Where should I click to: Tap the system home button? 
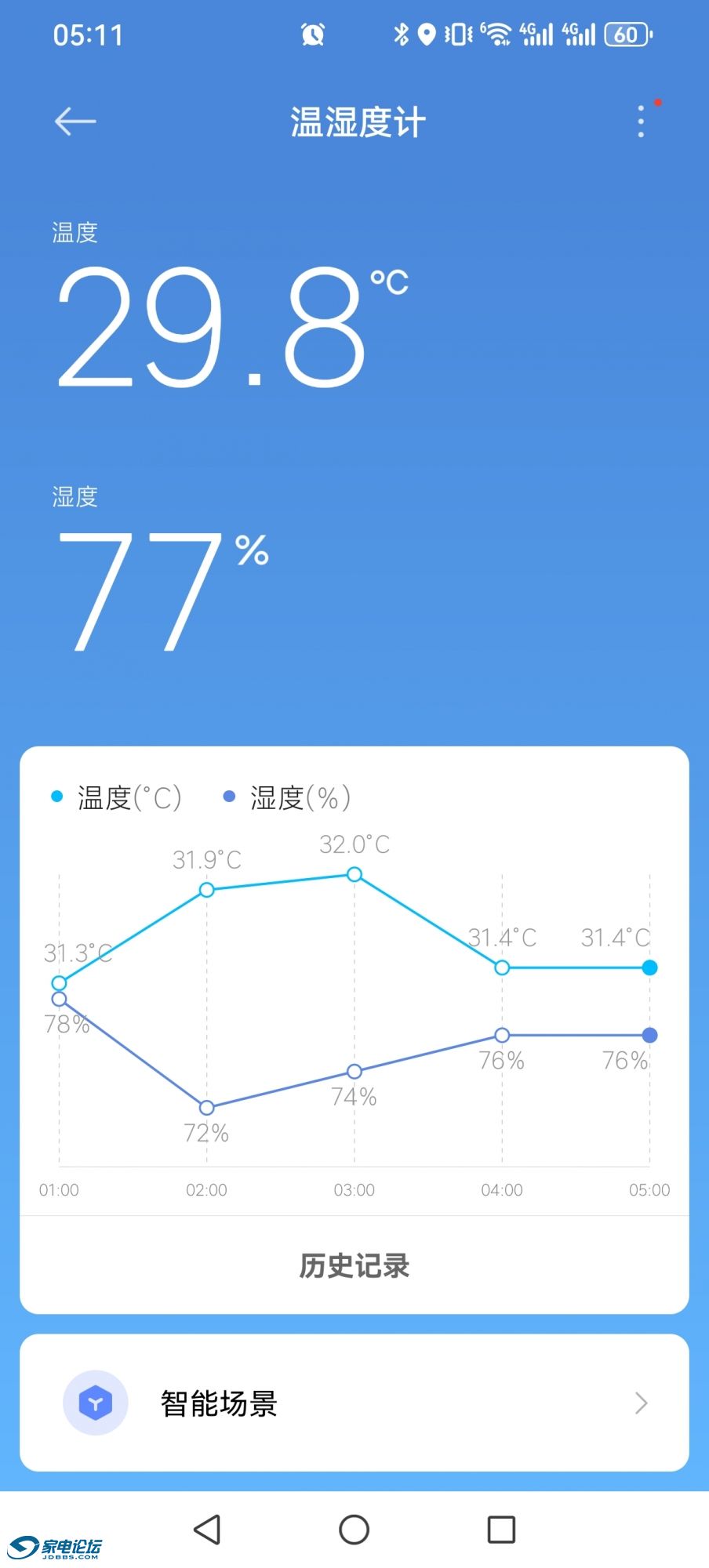[x=354, y=1530]
